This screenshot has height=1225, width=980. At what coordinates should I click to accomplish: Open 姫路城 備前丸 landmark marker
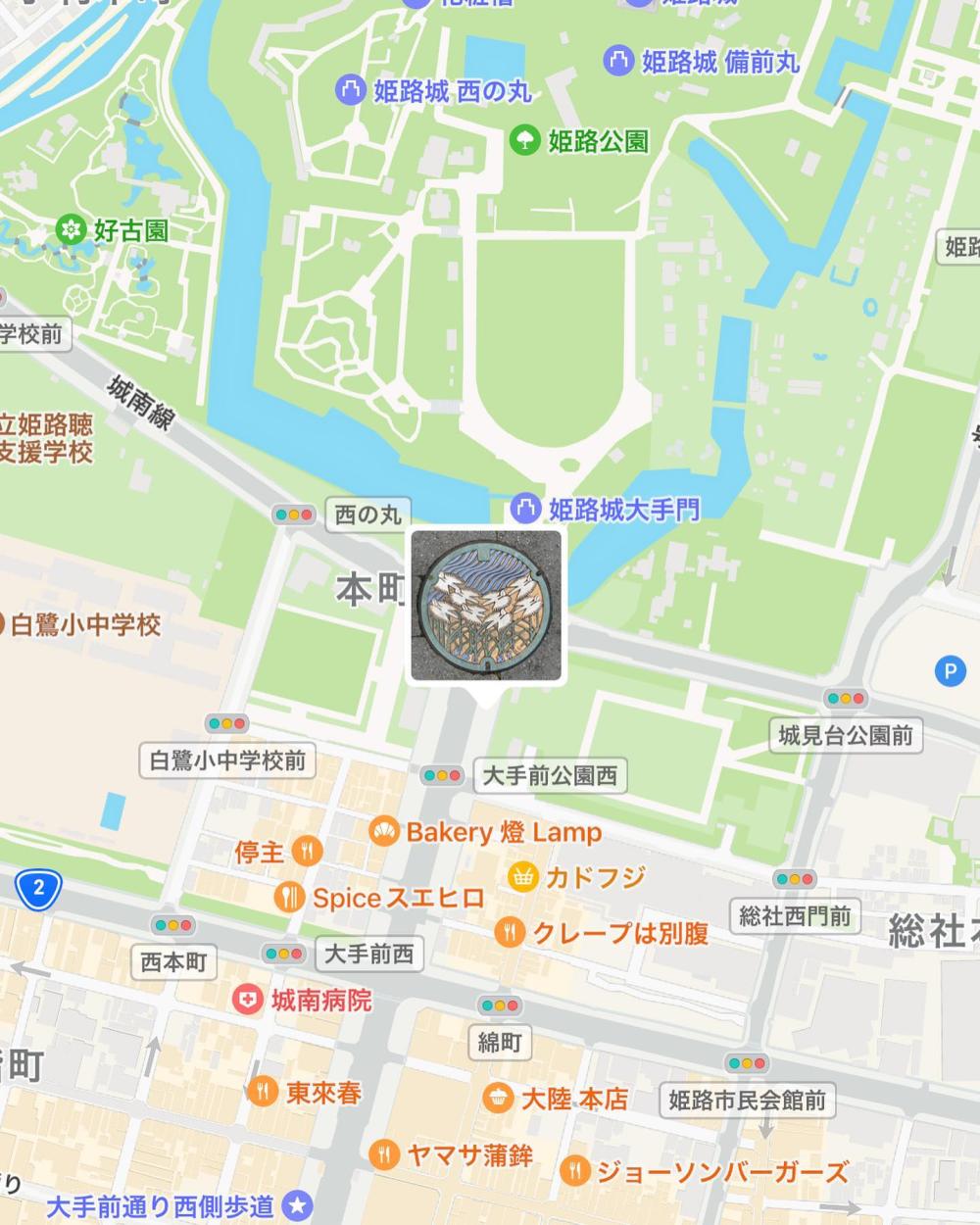[x=618, y=62]
